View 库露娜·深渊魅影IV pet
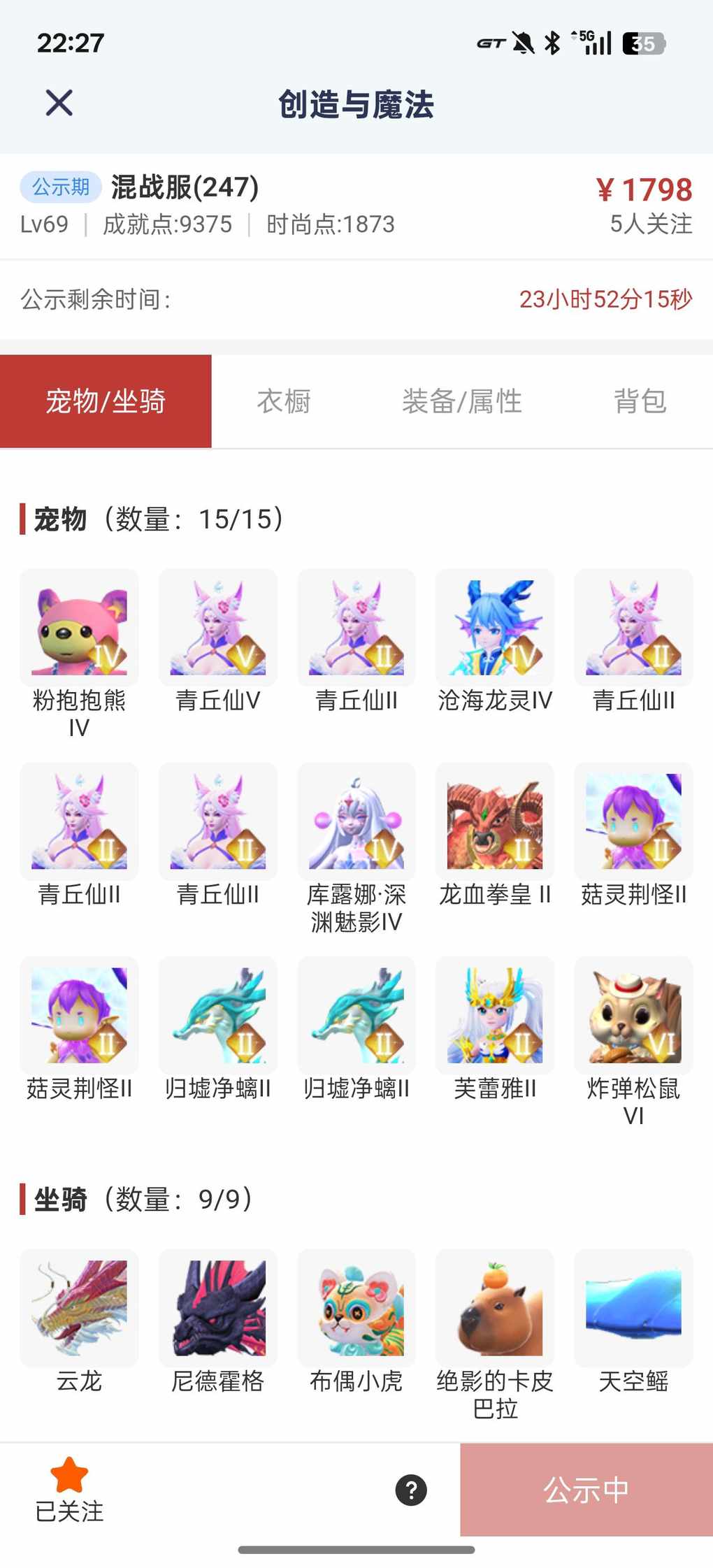Viewport: 713px width, 1568px height. tap(356, 821)
